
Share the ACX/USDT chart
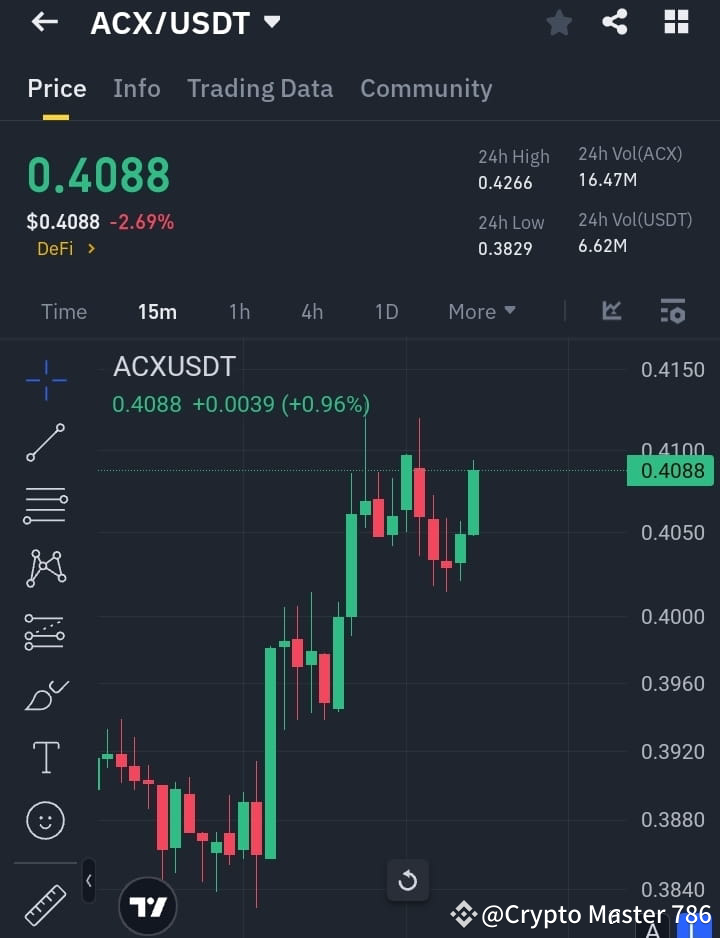tap(614, 22)
